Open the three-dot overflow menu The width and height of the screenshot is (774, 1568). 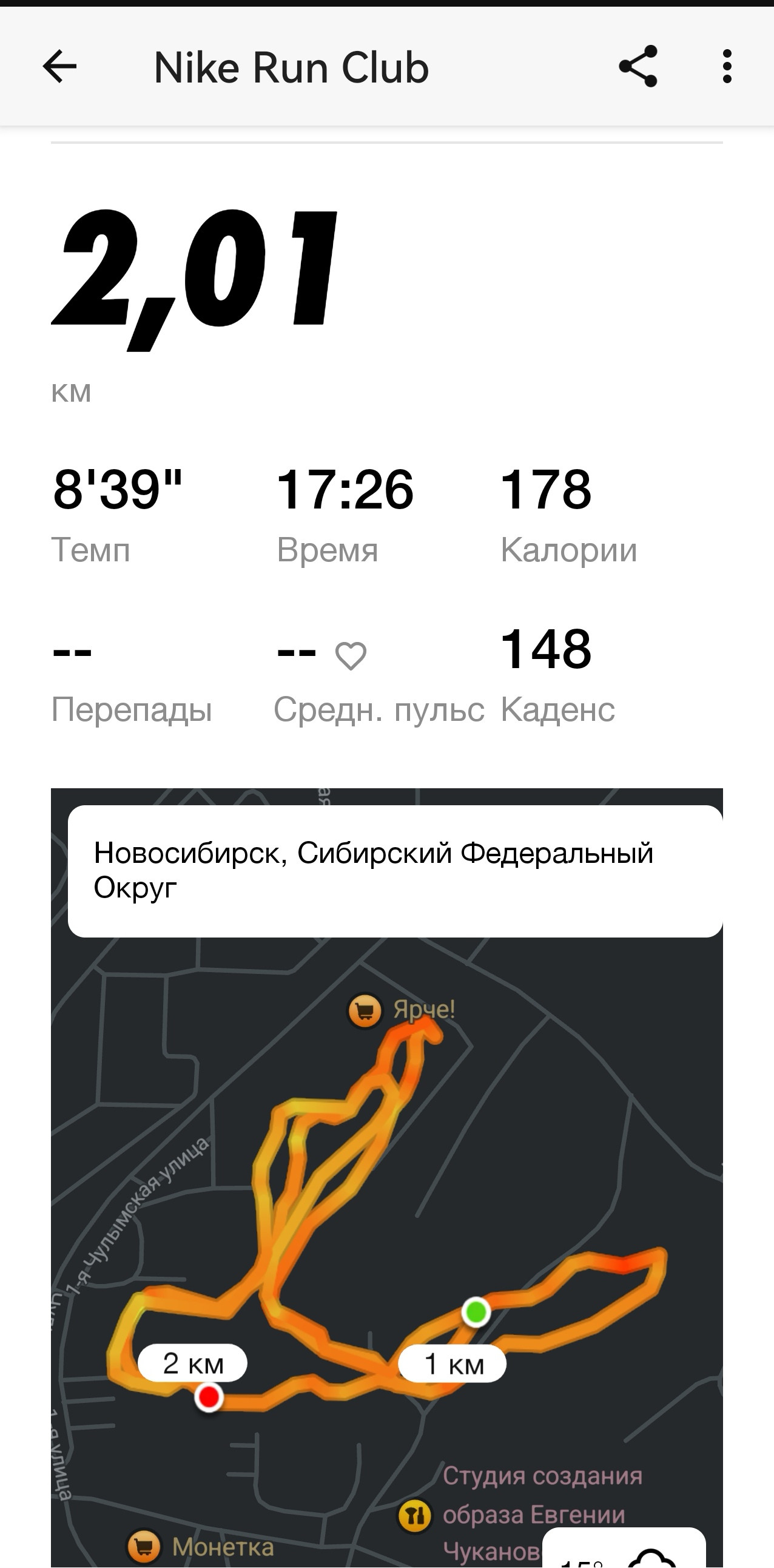(x=727, y=66)
